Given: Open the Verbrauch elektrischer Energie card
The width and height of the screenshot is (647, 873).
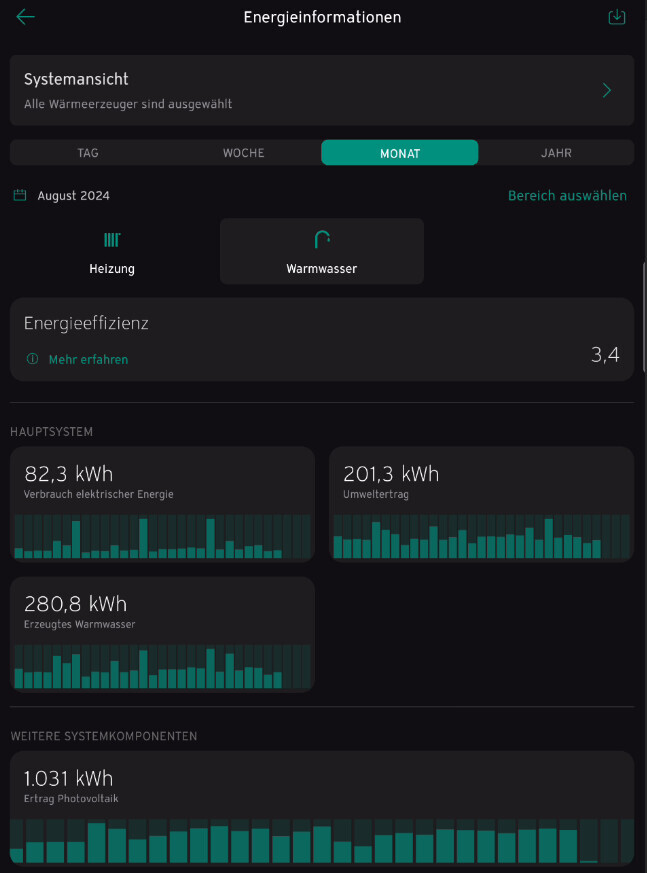Looking at the screenshot, I should click(162, 504).
